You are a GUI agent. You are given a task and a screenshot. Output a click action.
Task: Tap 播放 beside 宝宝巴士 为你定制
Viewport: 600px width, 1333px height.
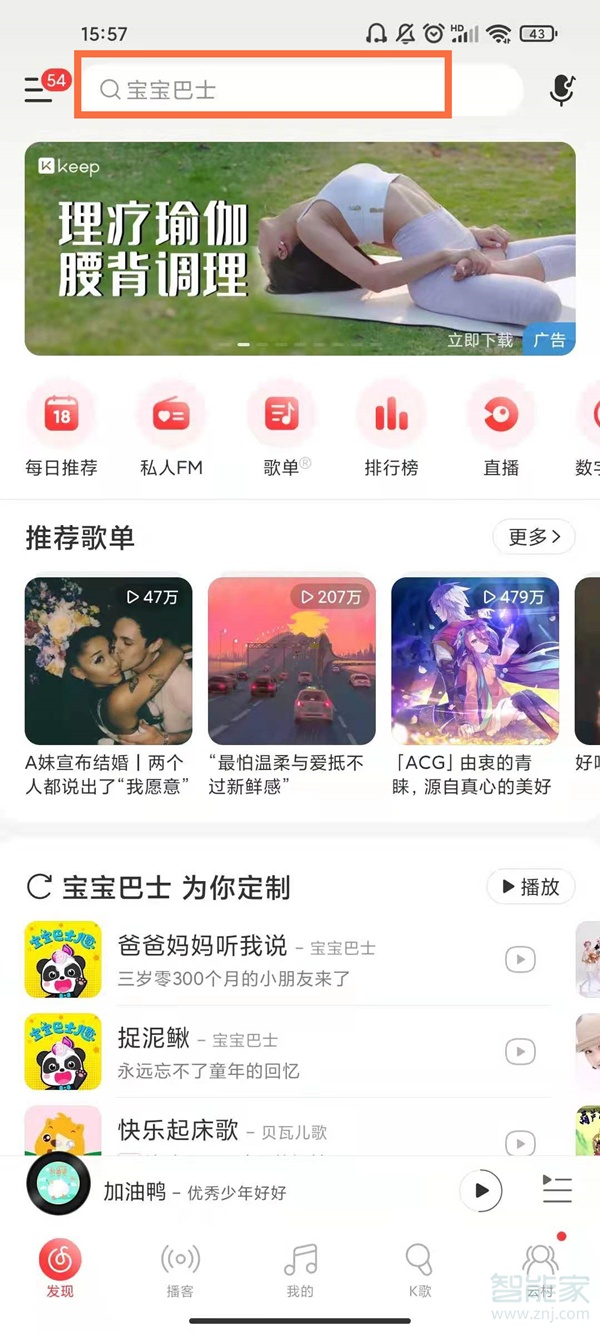(531, 886)
